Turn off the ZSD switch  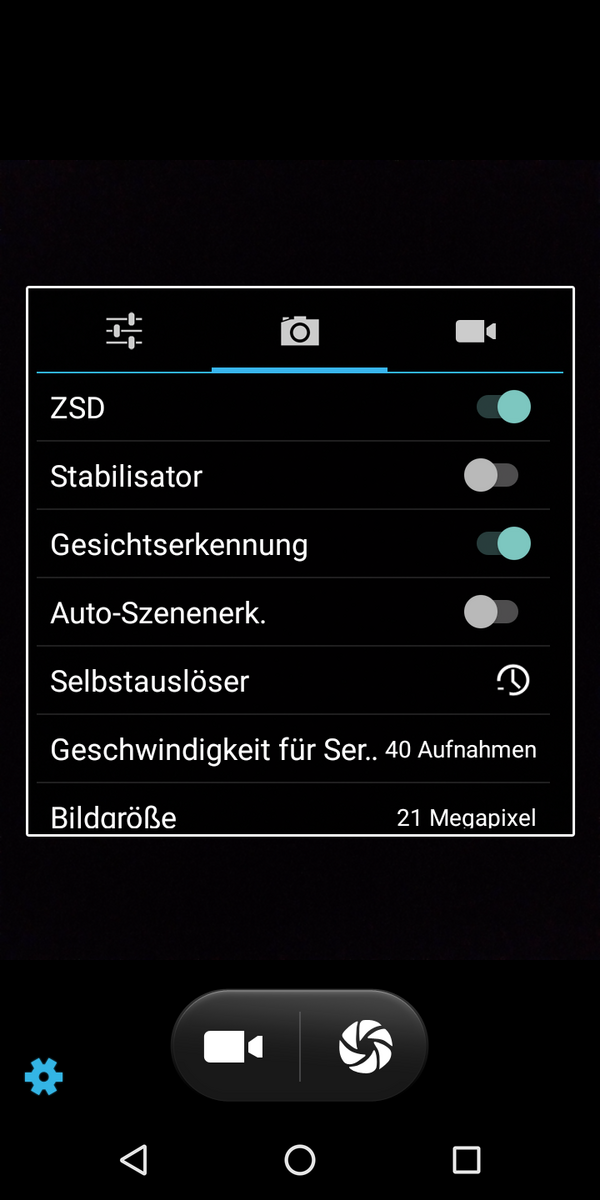503,408
